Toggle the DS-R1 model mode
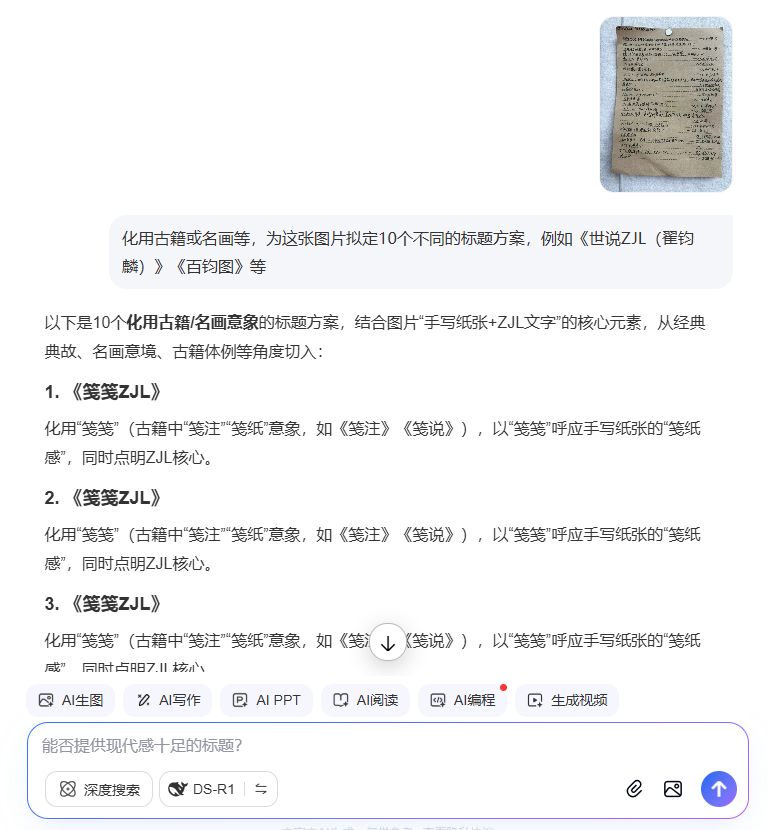This screenshot has height=830, width=768. point(205,789)
